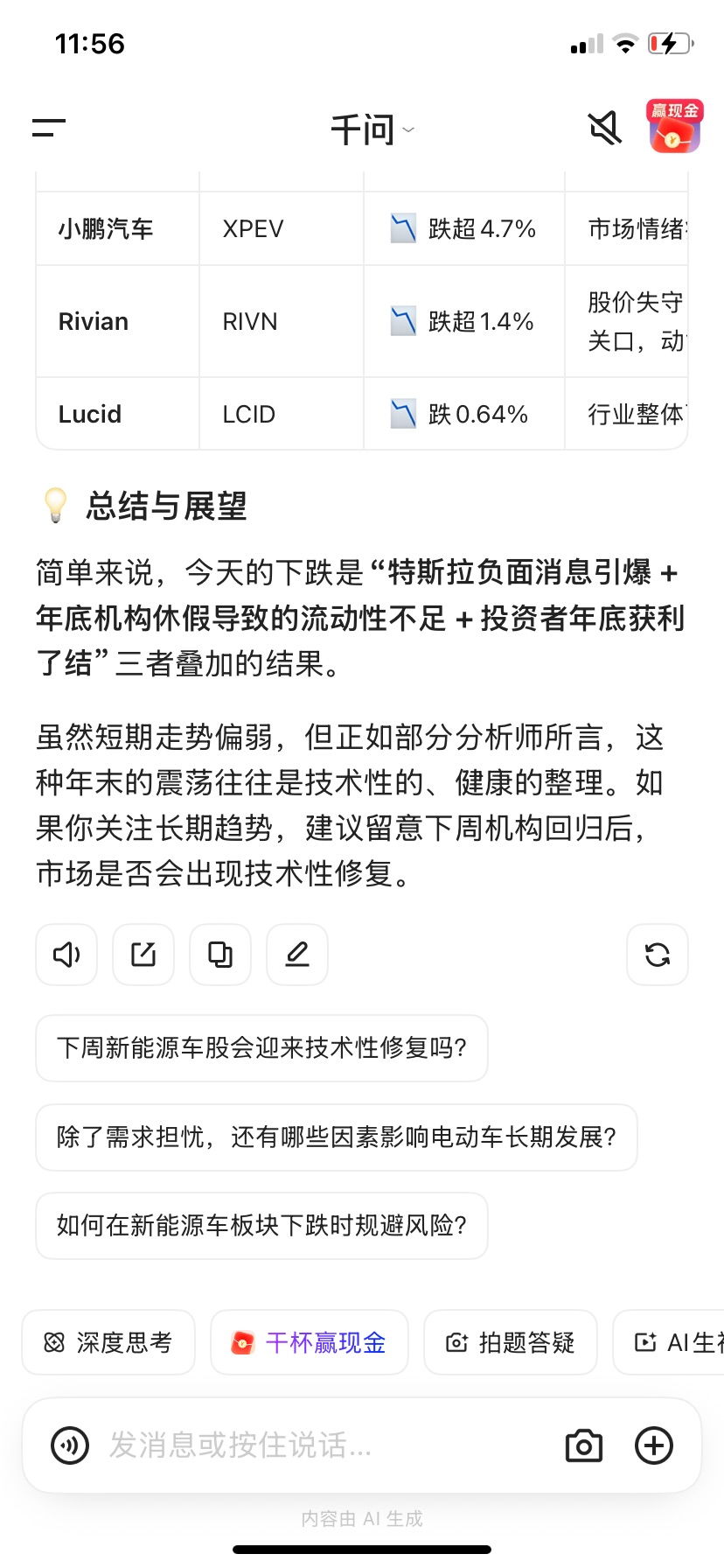Viewport: 724px width, 1568px height.
Task: Read the answer aloud with speaker icon
Action: coord(66,955)
